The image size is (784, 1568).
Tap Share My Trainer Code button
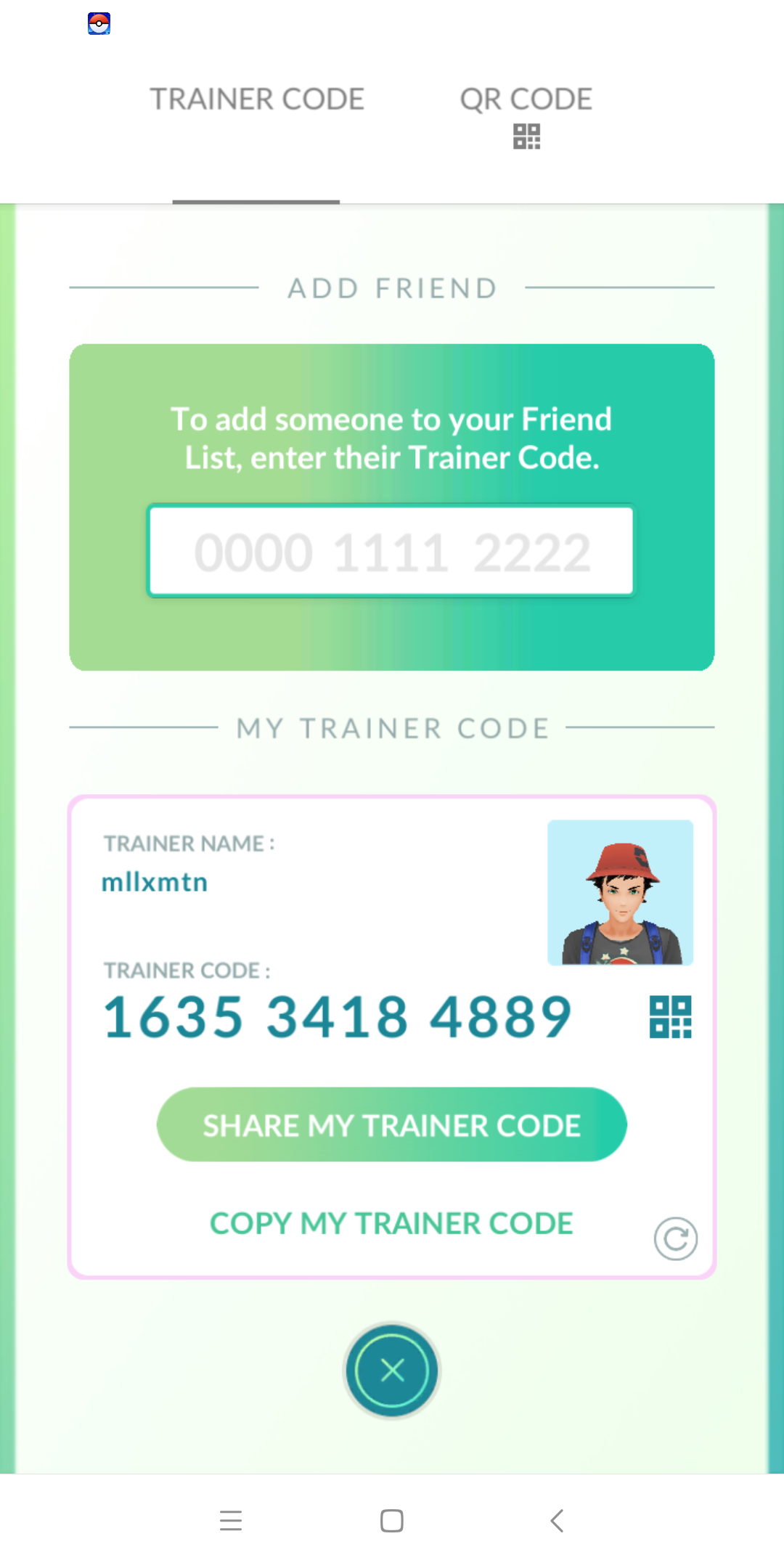[x=392, y=1125]
